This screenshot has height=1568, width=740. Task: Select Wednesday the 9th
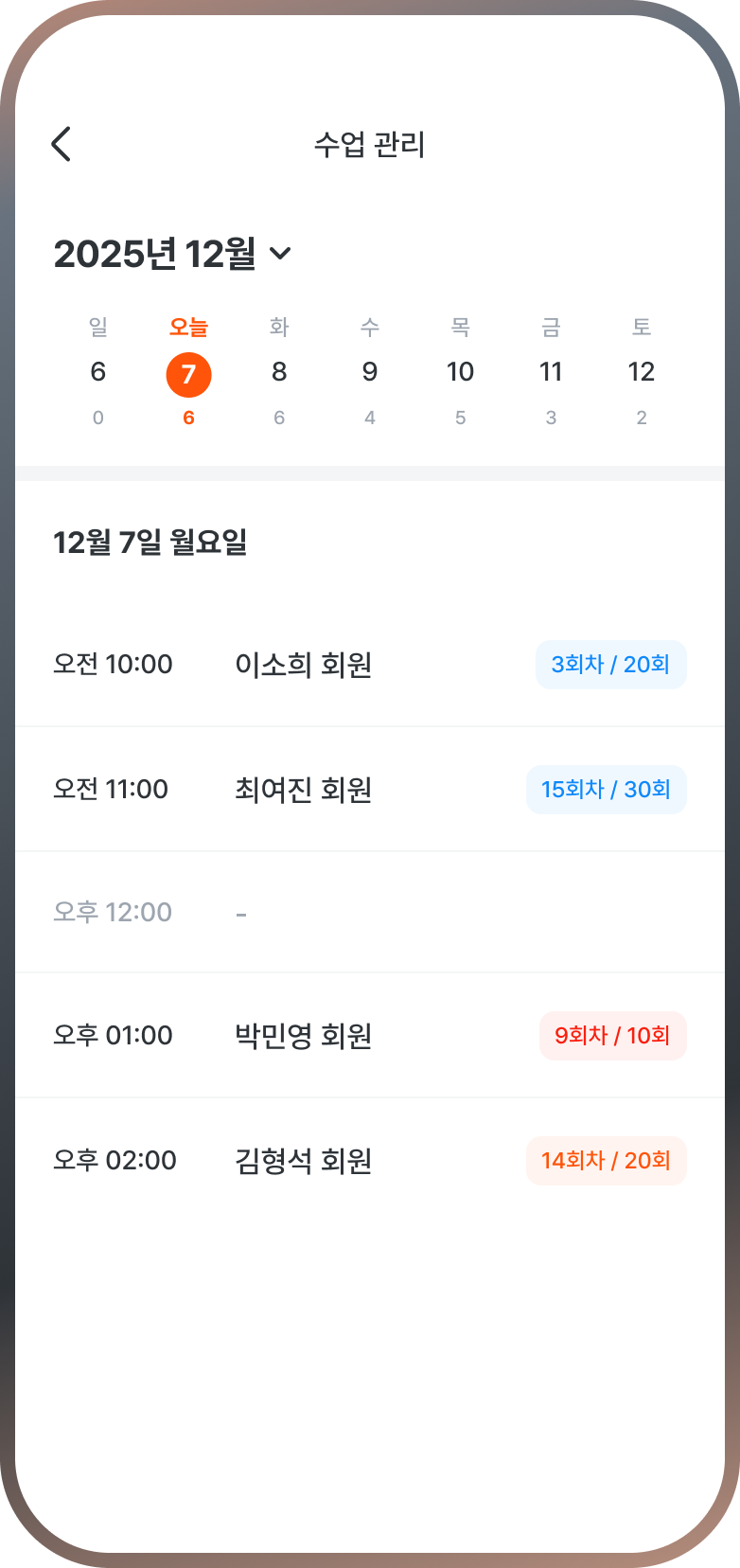[x=370, y=372]
